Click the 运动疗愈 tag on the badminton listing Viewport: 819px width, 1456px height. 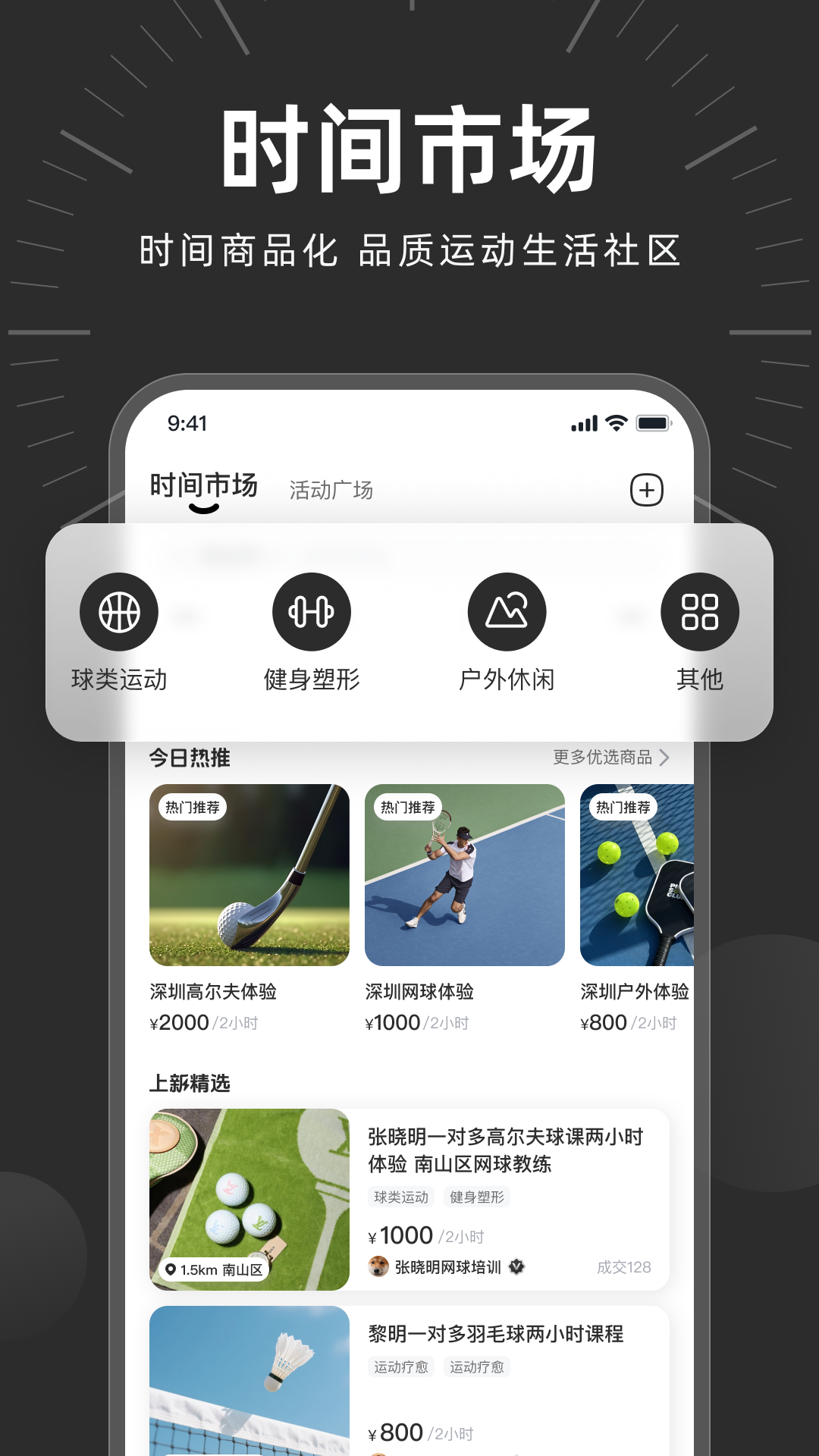pos(401,1367)
